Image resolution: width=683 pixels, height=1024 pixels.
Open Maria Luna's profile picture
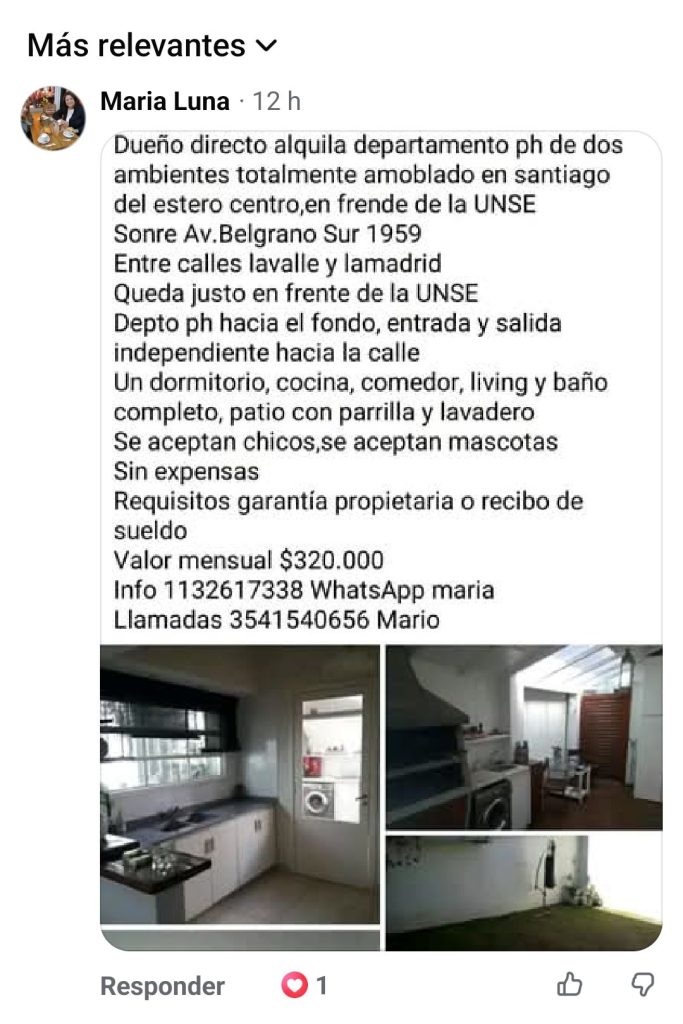coord(54,118)
